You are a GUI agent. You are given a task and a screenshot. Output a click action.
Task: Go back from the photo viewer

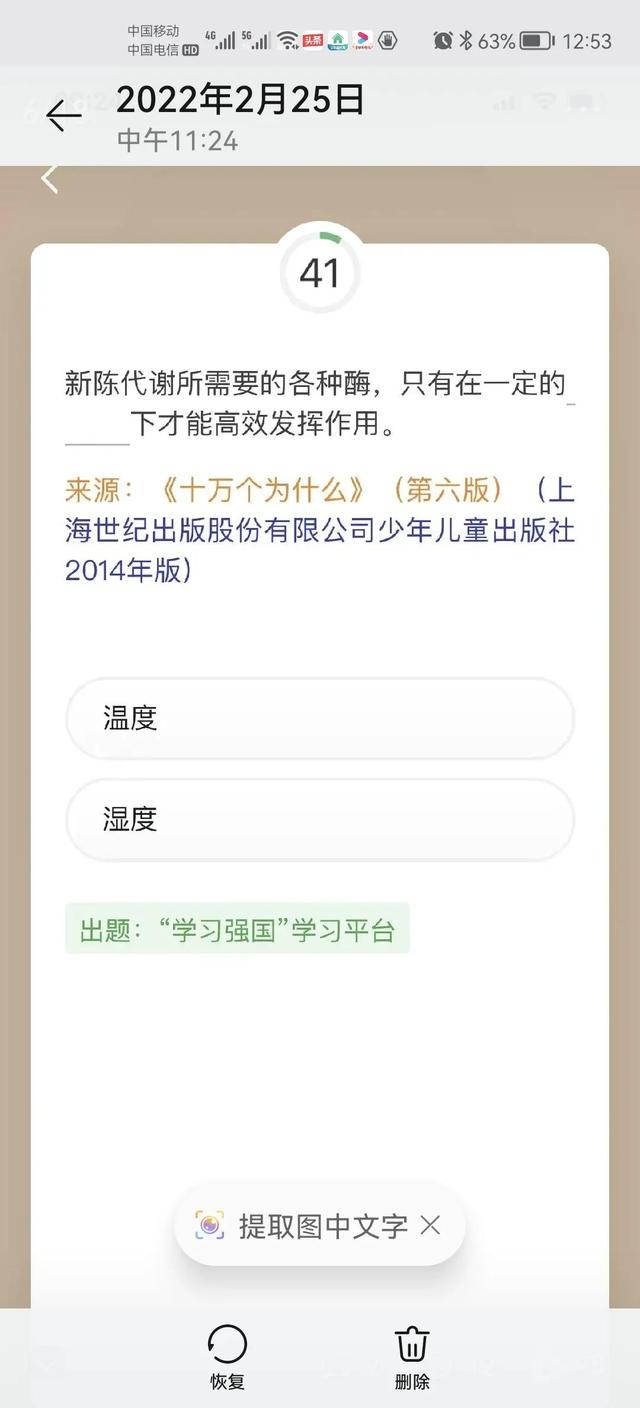pos(63,116)
